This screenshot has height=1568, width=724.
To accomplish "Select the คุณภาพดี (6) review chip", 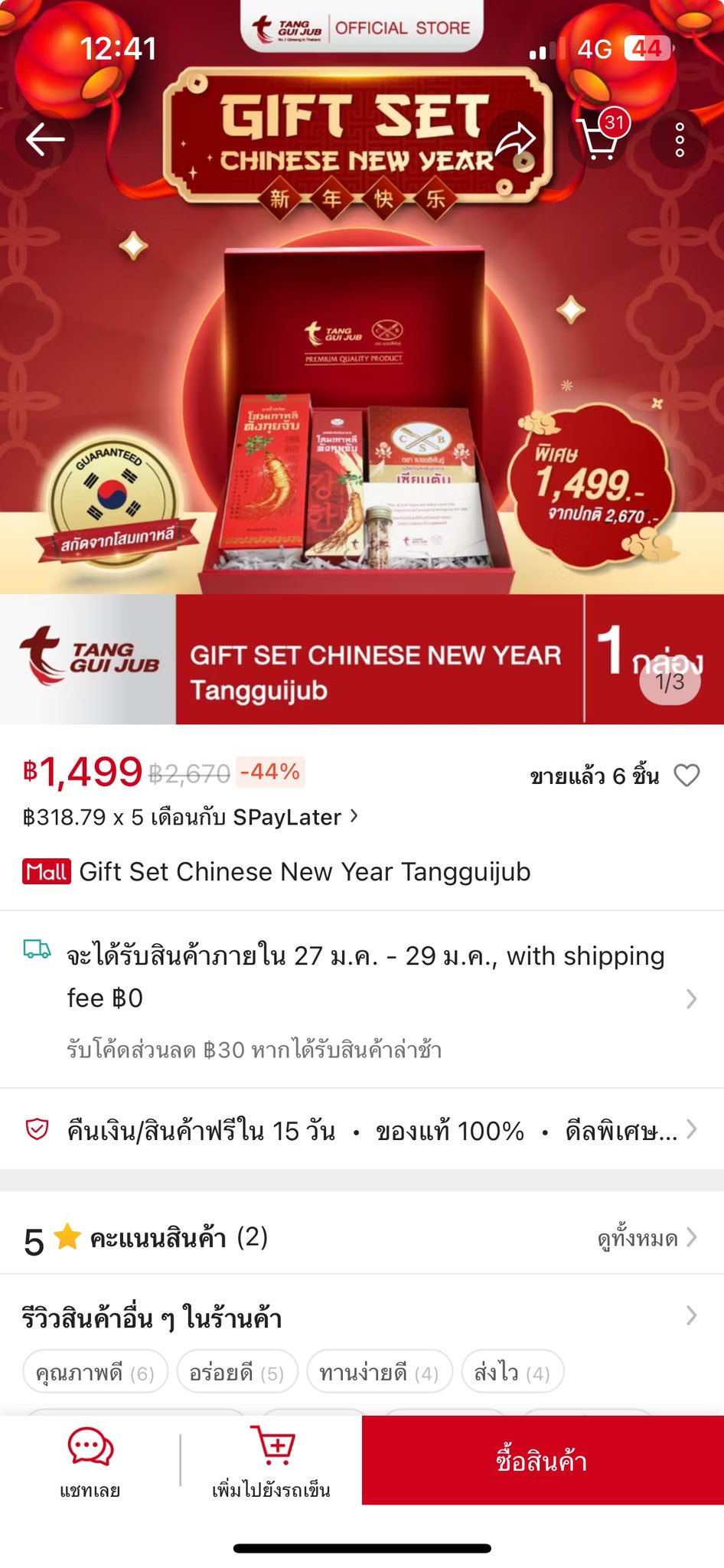I will click(x=95, y=1373).
